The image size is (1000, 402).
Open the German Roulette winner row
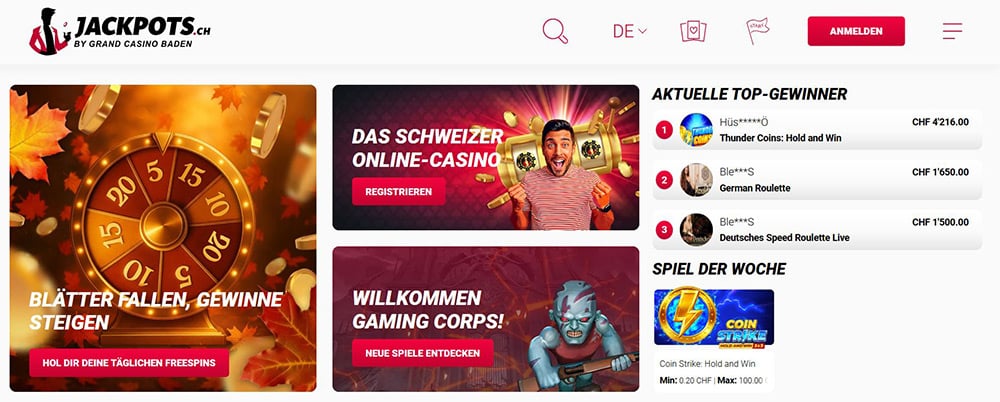pyautogui.click(x=815, y=180)
